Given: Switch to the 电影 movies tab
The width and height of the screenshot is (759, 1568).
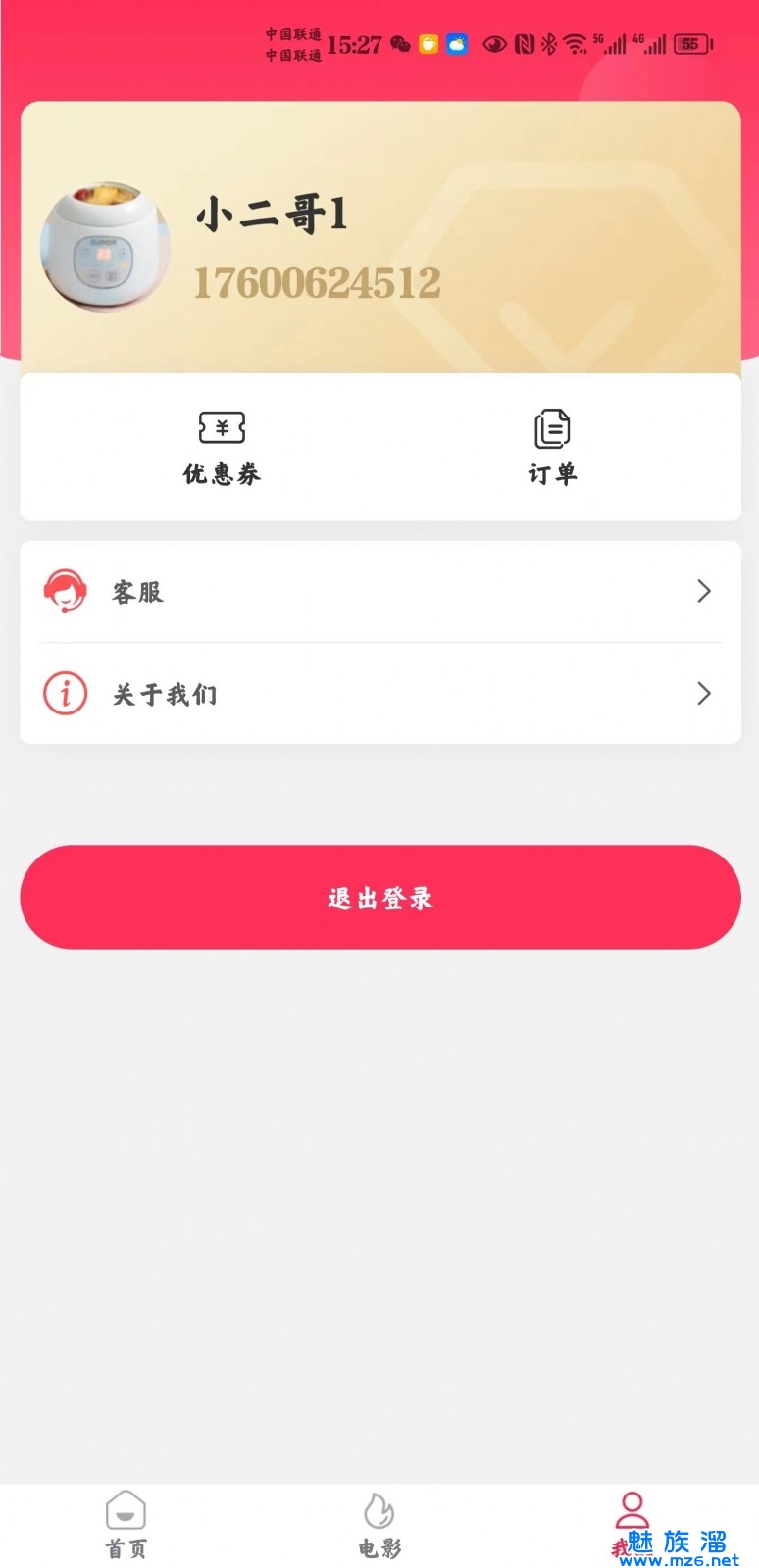Looking at the screenshot, I should click(x=379, y=1524).
